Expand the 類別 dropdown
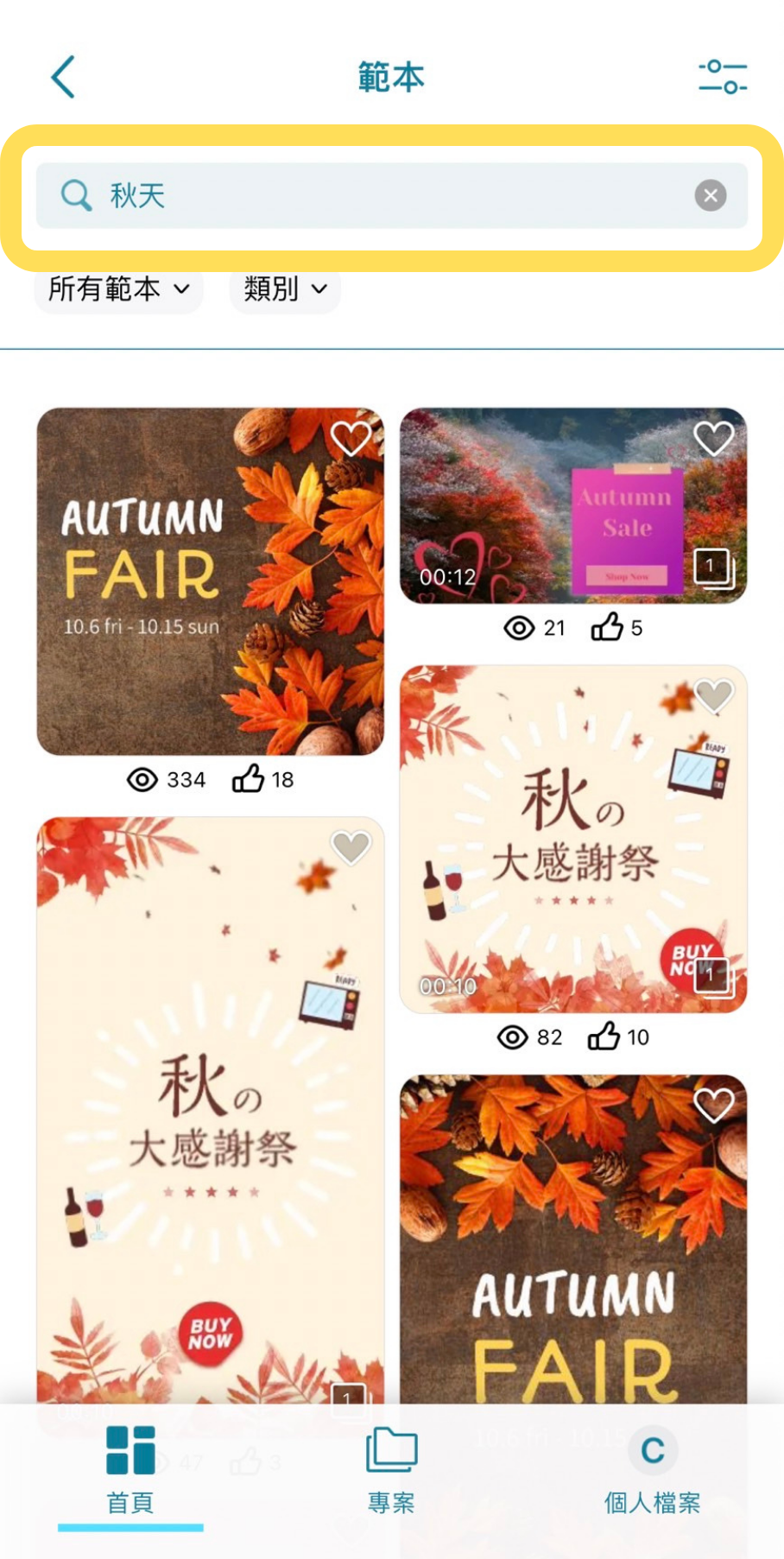 [285, 289]
